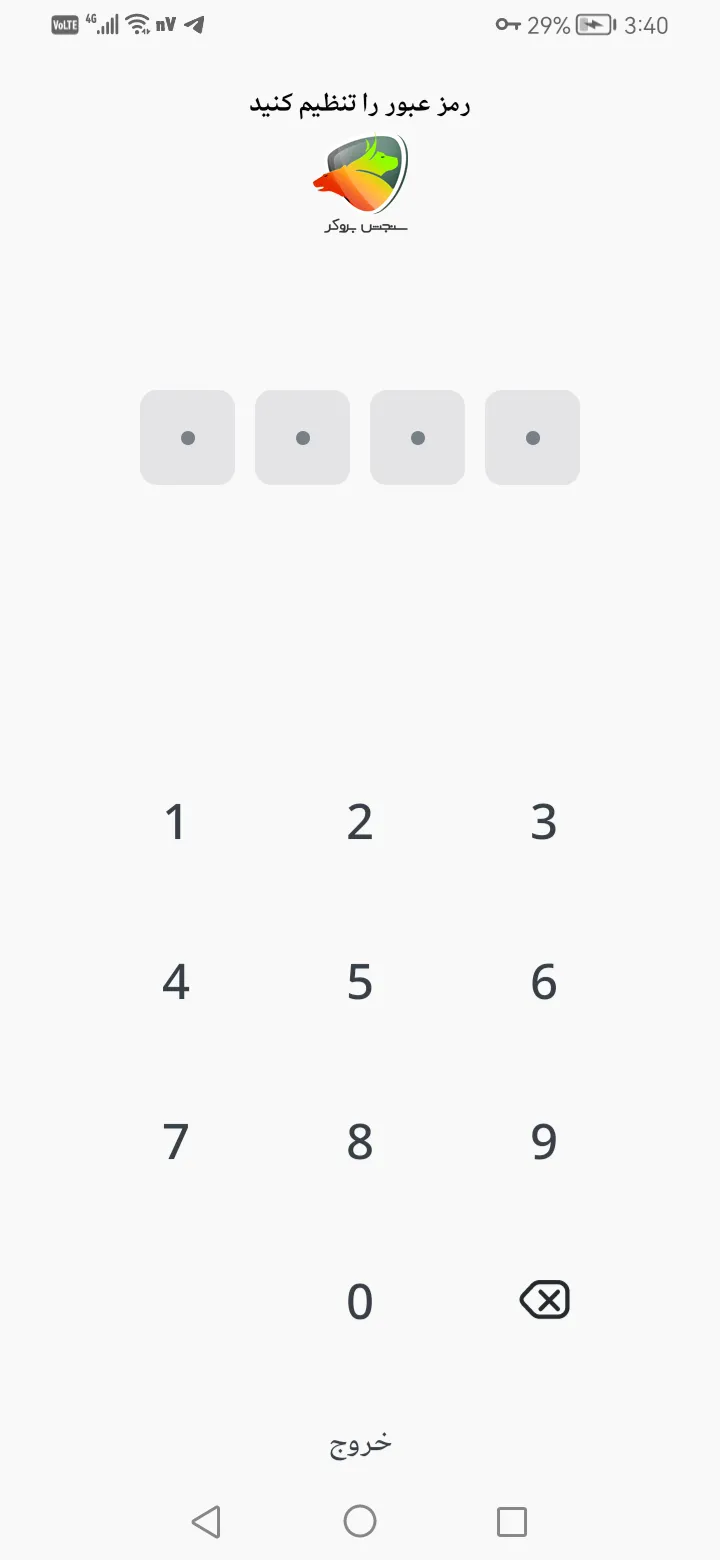The image size is (720, 1560).
Task: Tap the 7 key
Action: 175,1142
